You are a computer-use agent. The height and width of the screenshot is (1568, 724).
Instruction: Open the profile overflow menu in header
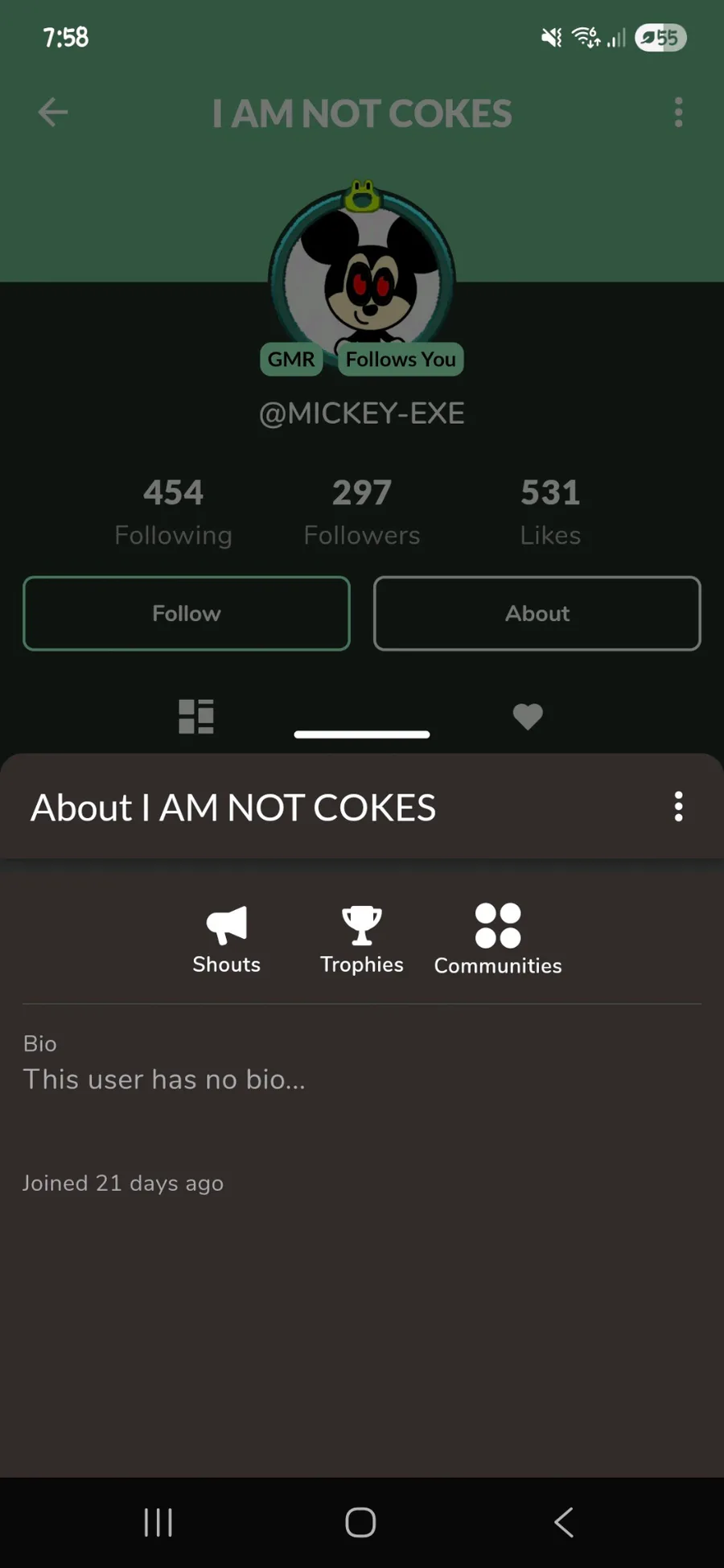click(x=678, y=113)
